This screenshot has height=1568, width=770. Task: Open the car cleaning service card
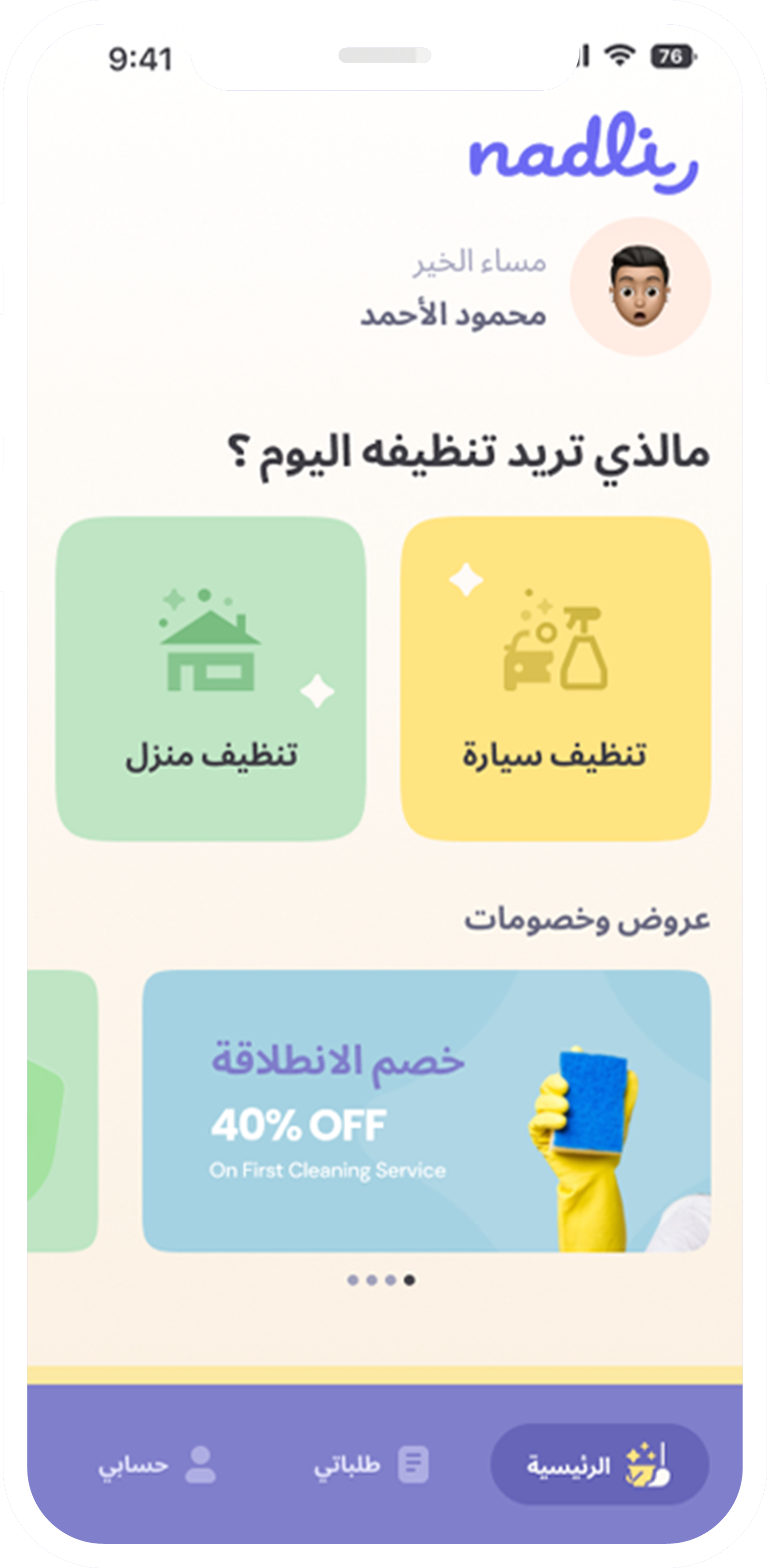click(555, 678)
